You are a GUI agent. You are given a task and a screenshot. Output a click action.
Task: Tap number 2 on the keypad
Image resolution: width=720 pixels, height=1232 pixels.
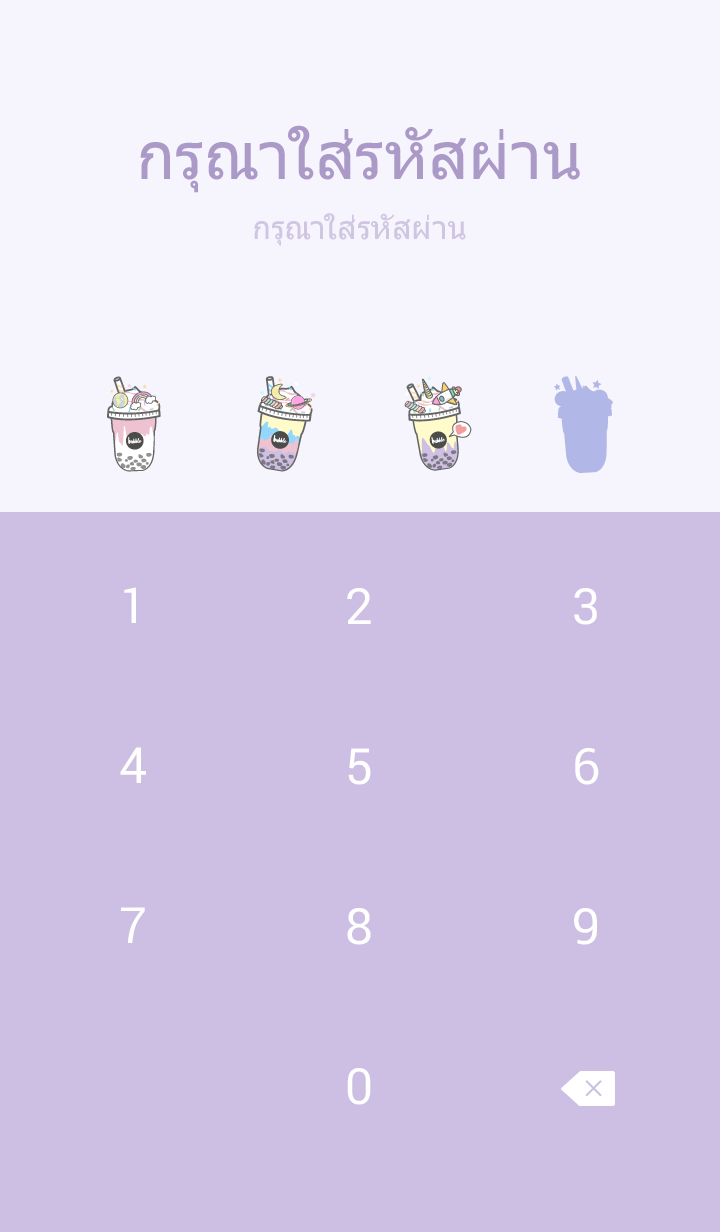coord(359,607)
